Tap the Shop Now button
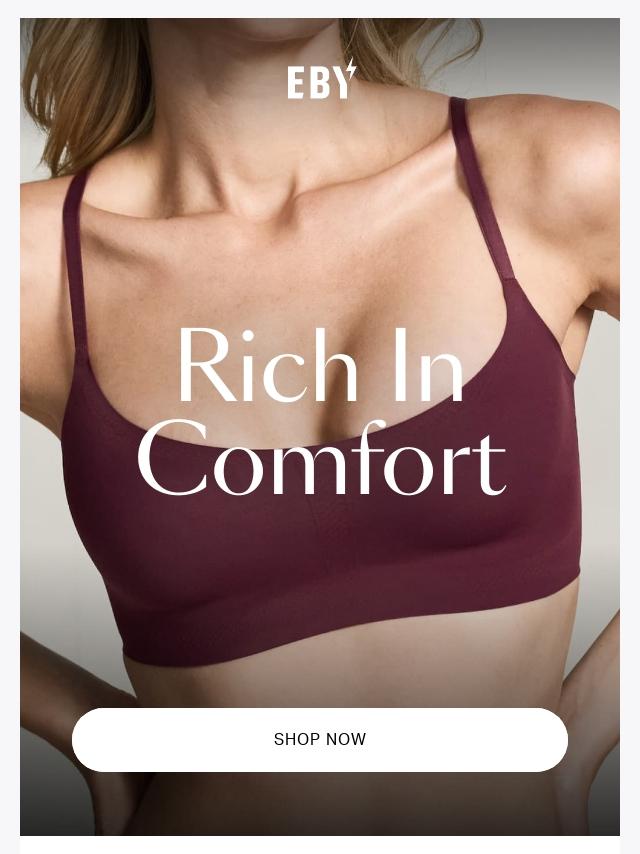The height and width of the screenshot is (854, 640). 320,740
